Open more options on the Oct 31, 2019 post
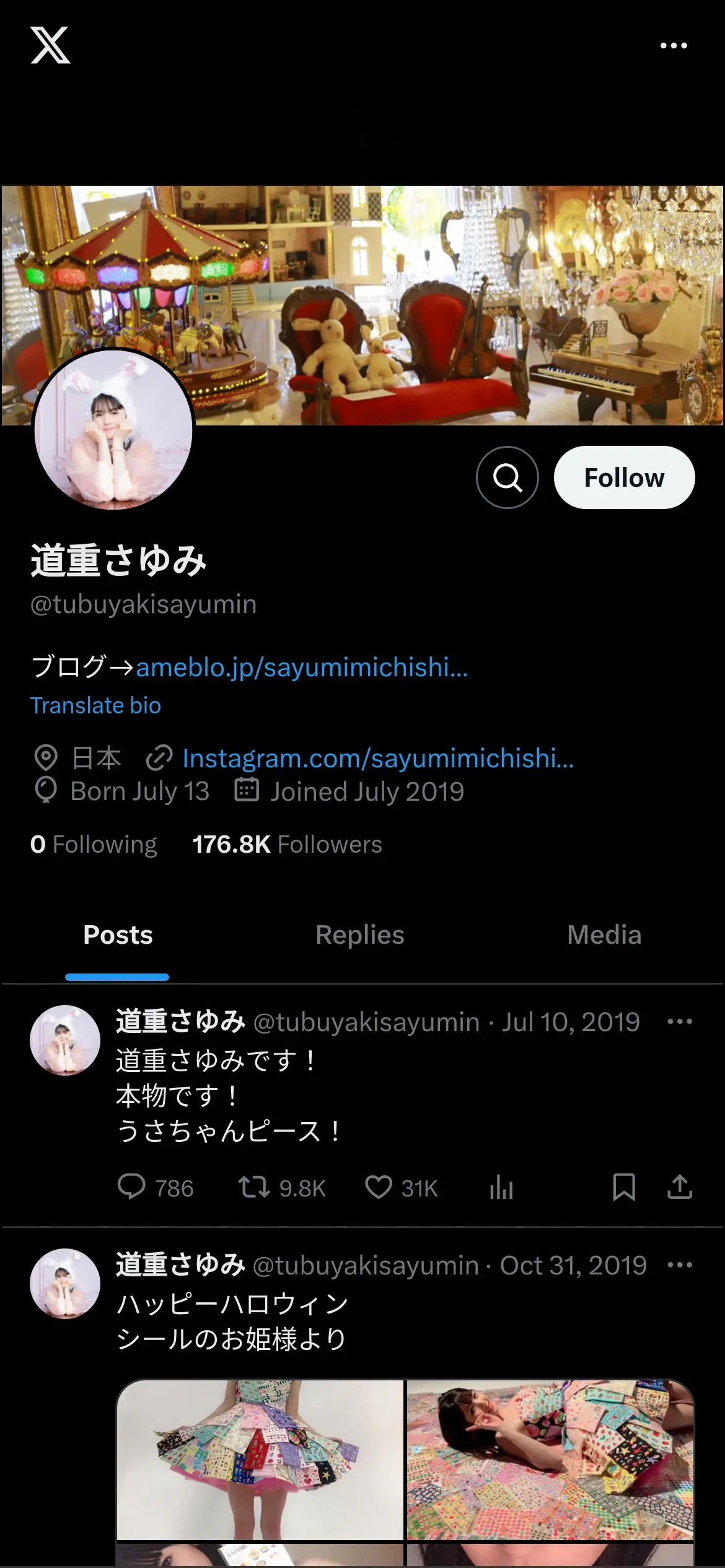This screenshot has height=1568, width=725. point(679,1265)
